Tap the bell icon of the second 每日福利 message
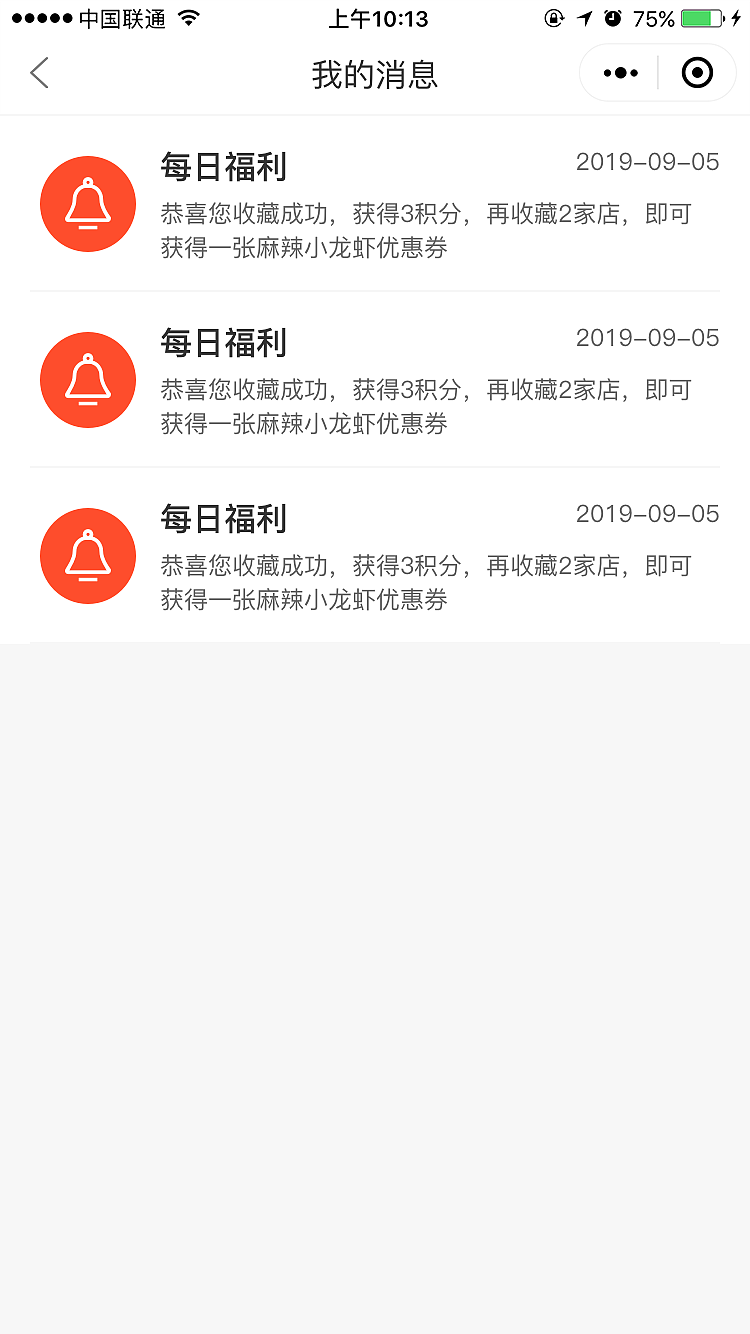 tap(87, 380)
